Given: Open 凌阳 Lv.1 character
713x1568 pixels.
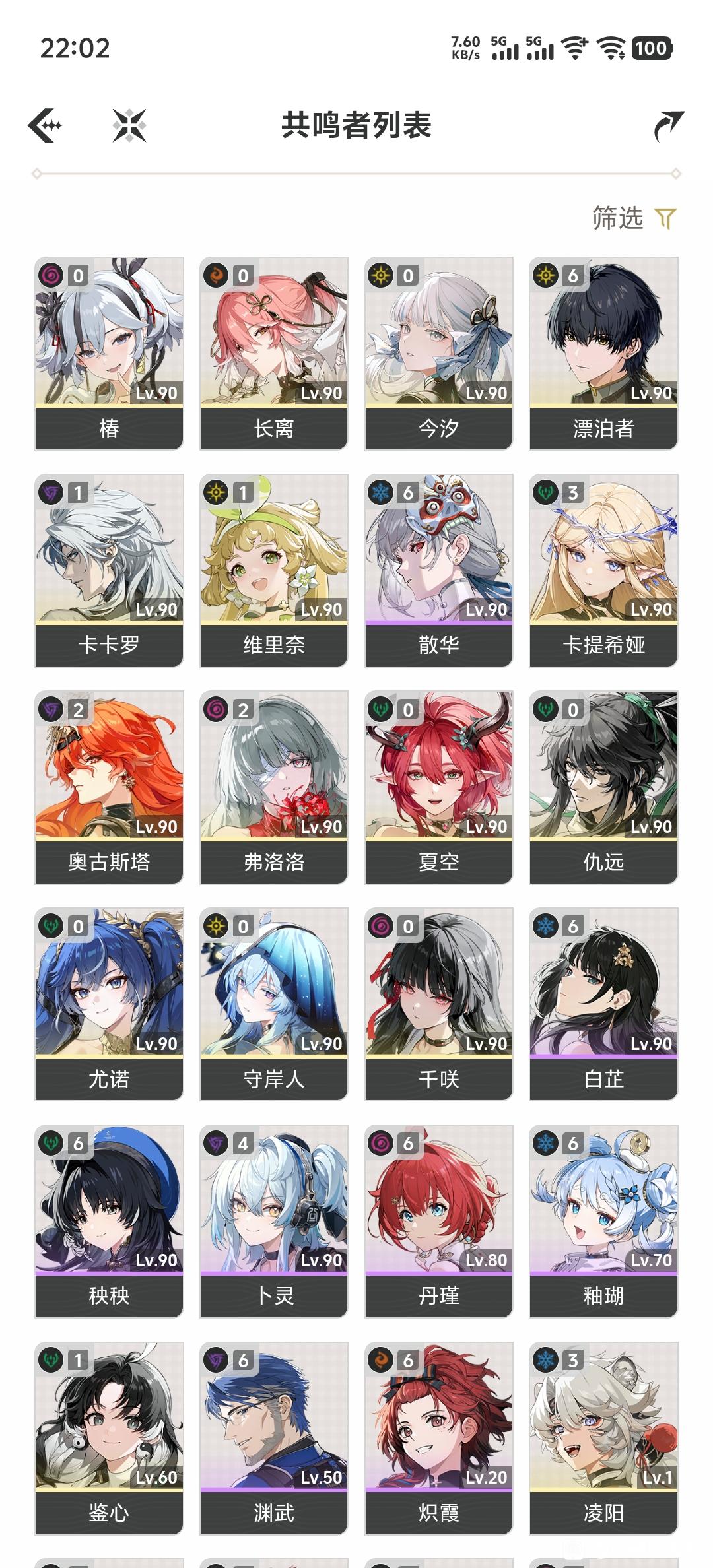Looking at the screenshot, I should click(603, 1438).
